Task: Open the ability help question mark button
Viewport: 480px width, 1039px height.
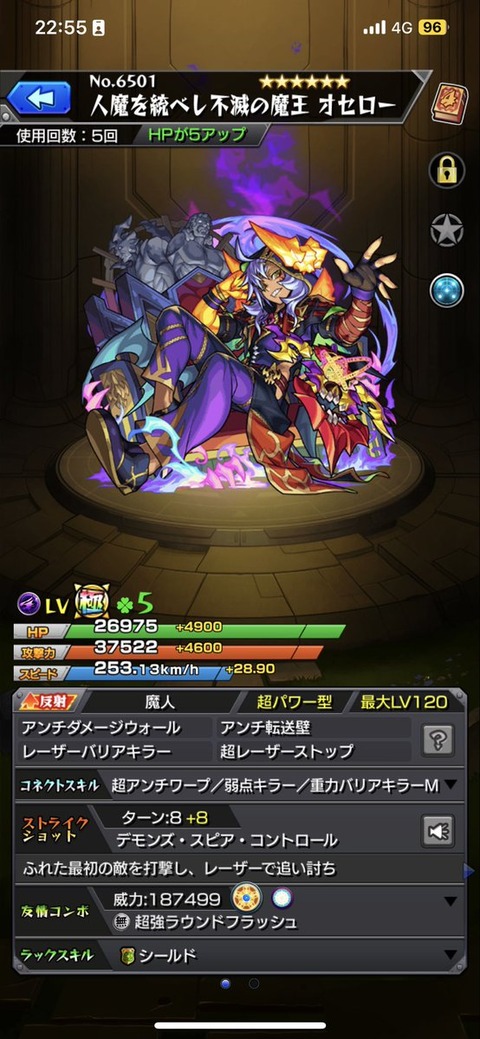Action: (438, 739)
